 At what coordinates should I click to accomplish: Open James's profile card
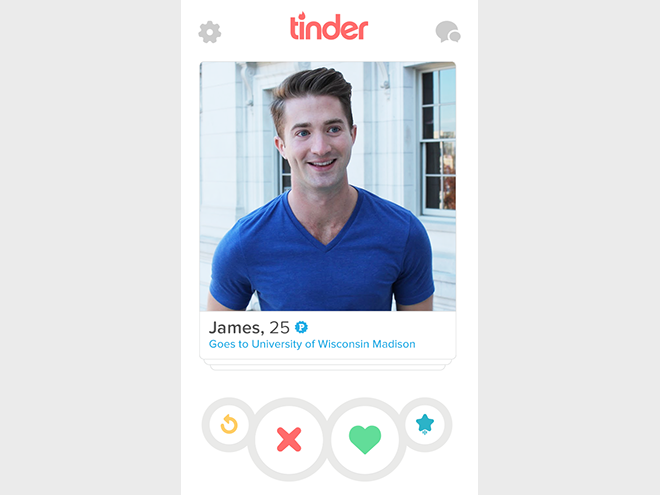(328, 200)
